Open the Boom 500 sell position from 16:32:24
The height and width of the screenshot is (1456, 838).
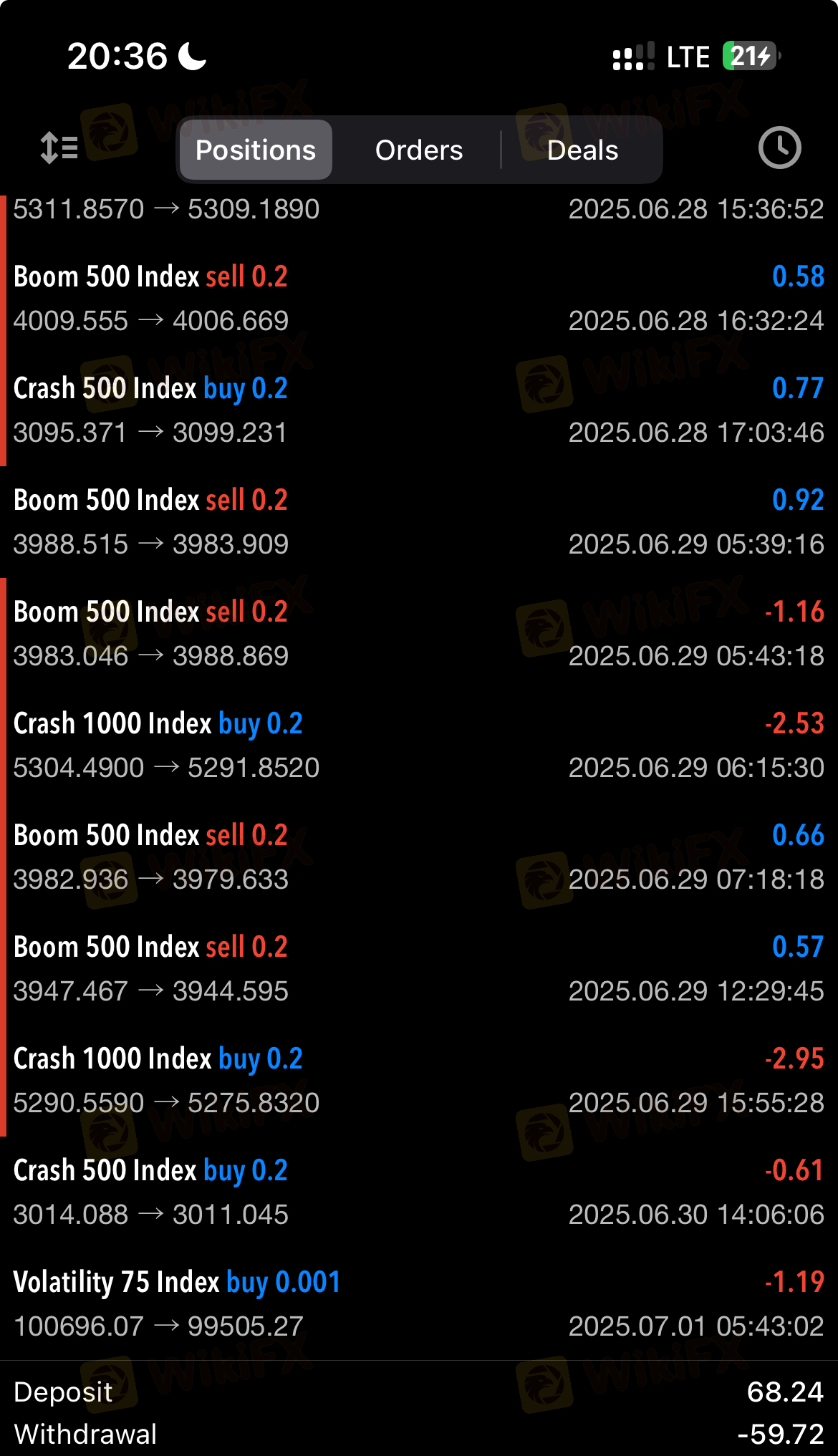point(419,299)
